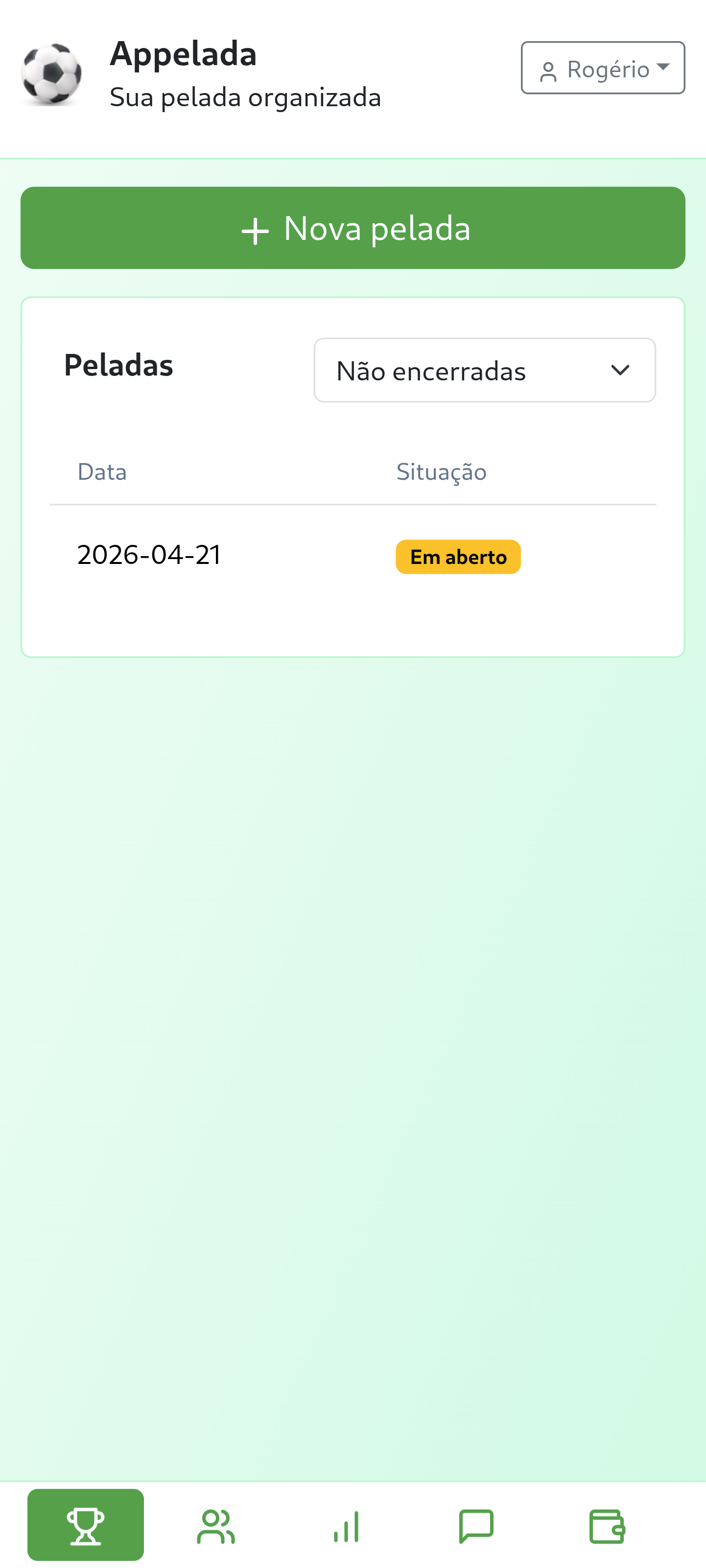Open the wallet finances tab
This screenshot has width=706, height=1568.
(607, 1526)
